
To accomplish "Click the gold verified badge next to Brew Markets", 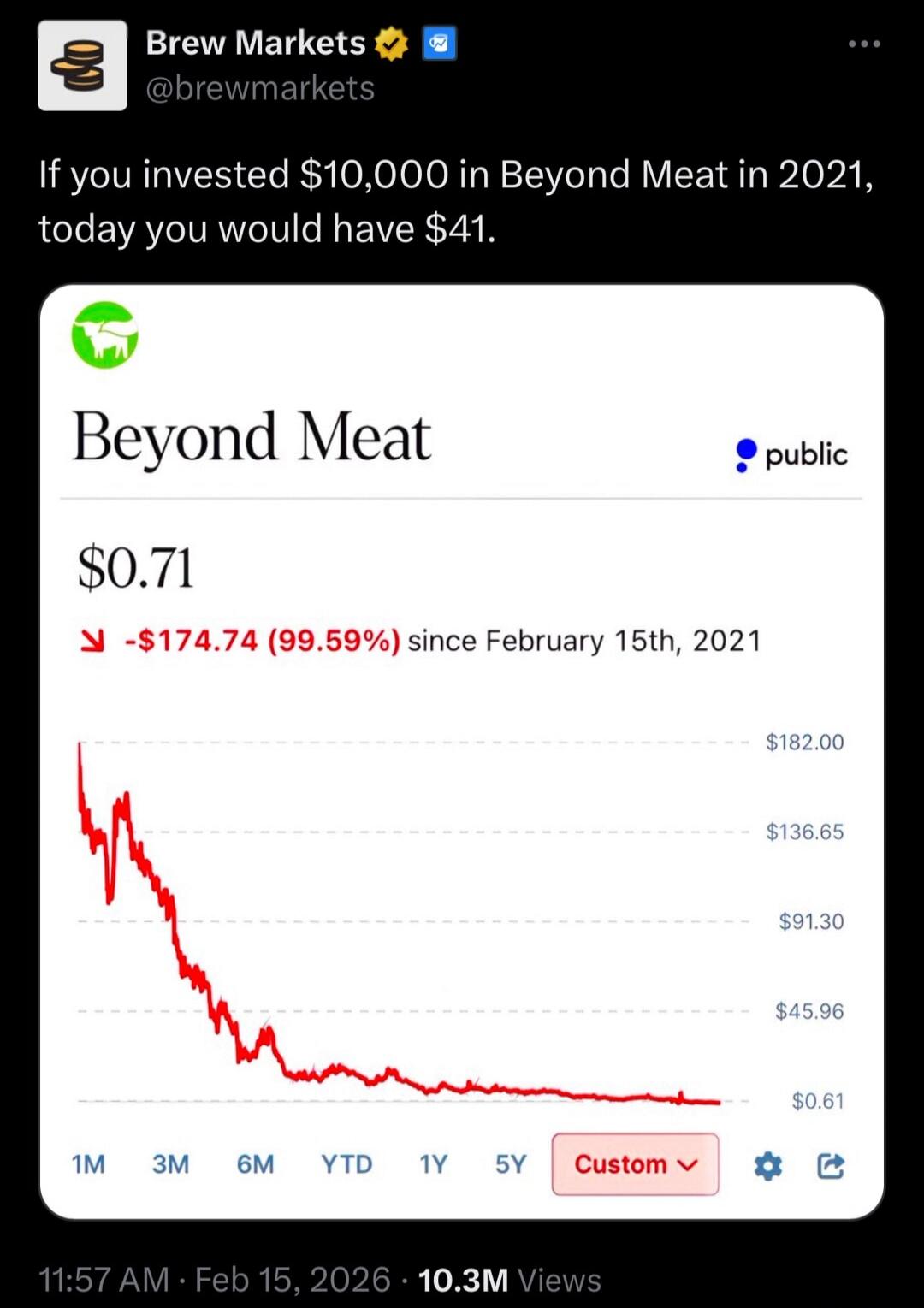I will (x=390, y=41).
